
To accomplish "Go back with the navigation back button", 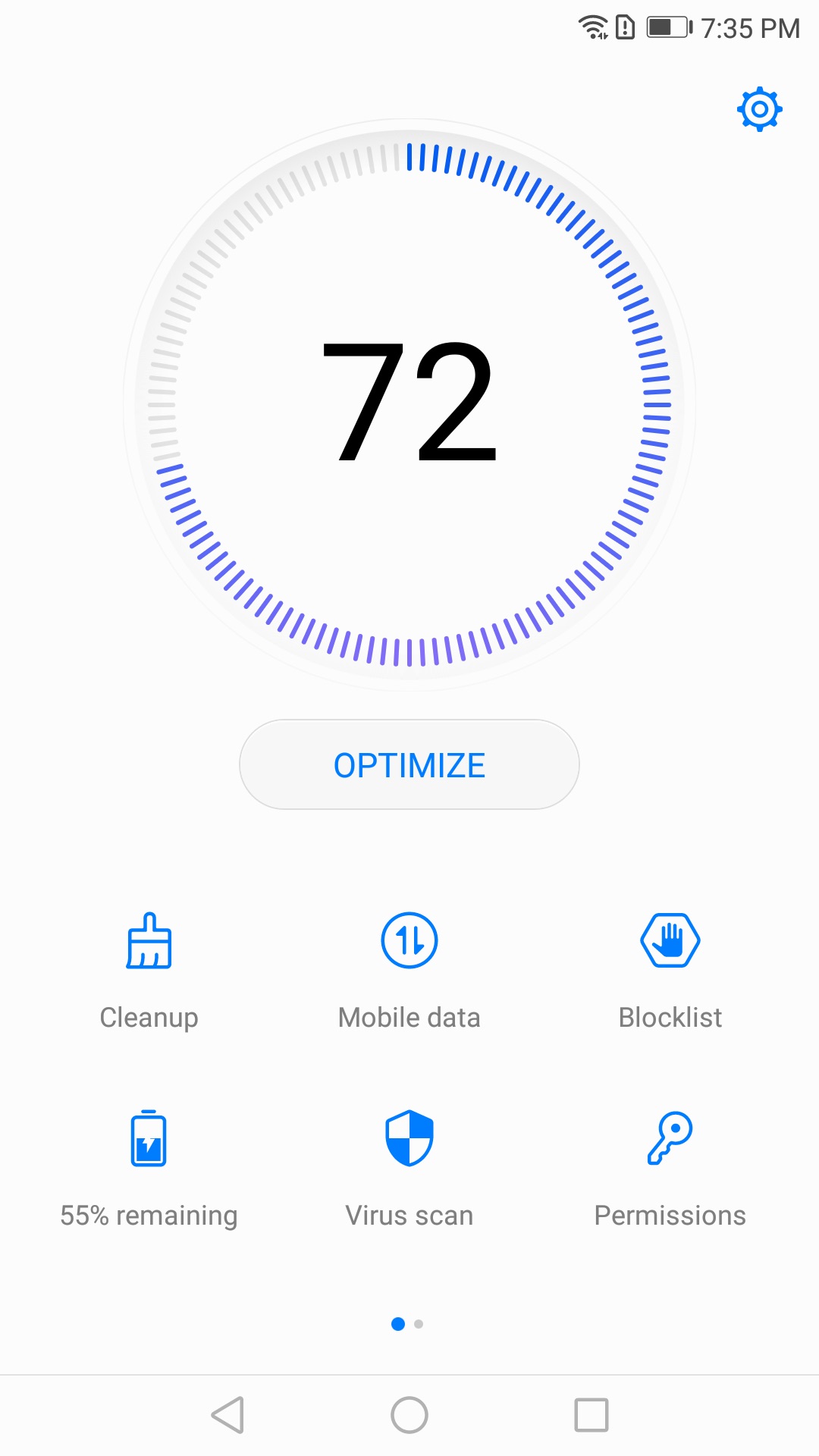I will tap(227, 1415).
